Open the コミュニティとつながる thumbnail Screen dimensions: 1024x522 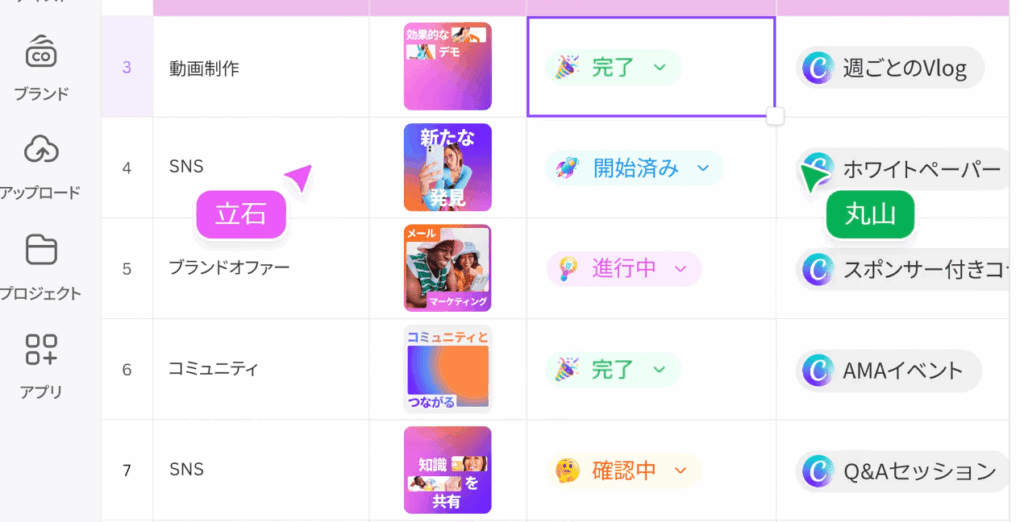click(x=447, y=369)
